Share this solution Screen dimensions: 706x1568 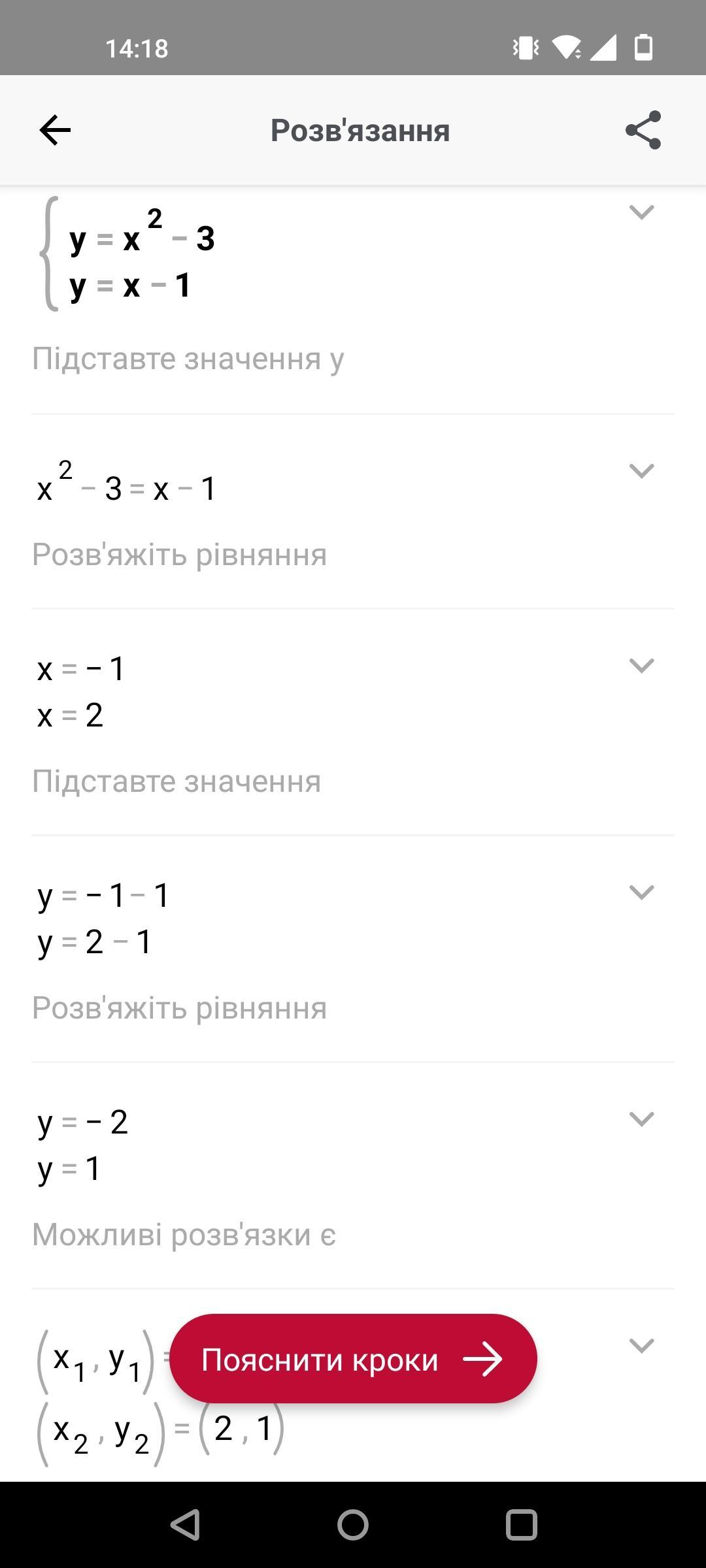click(x=643, y=130)
